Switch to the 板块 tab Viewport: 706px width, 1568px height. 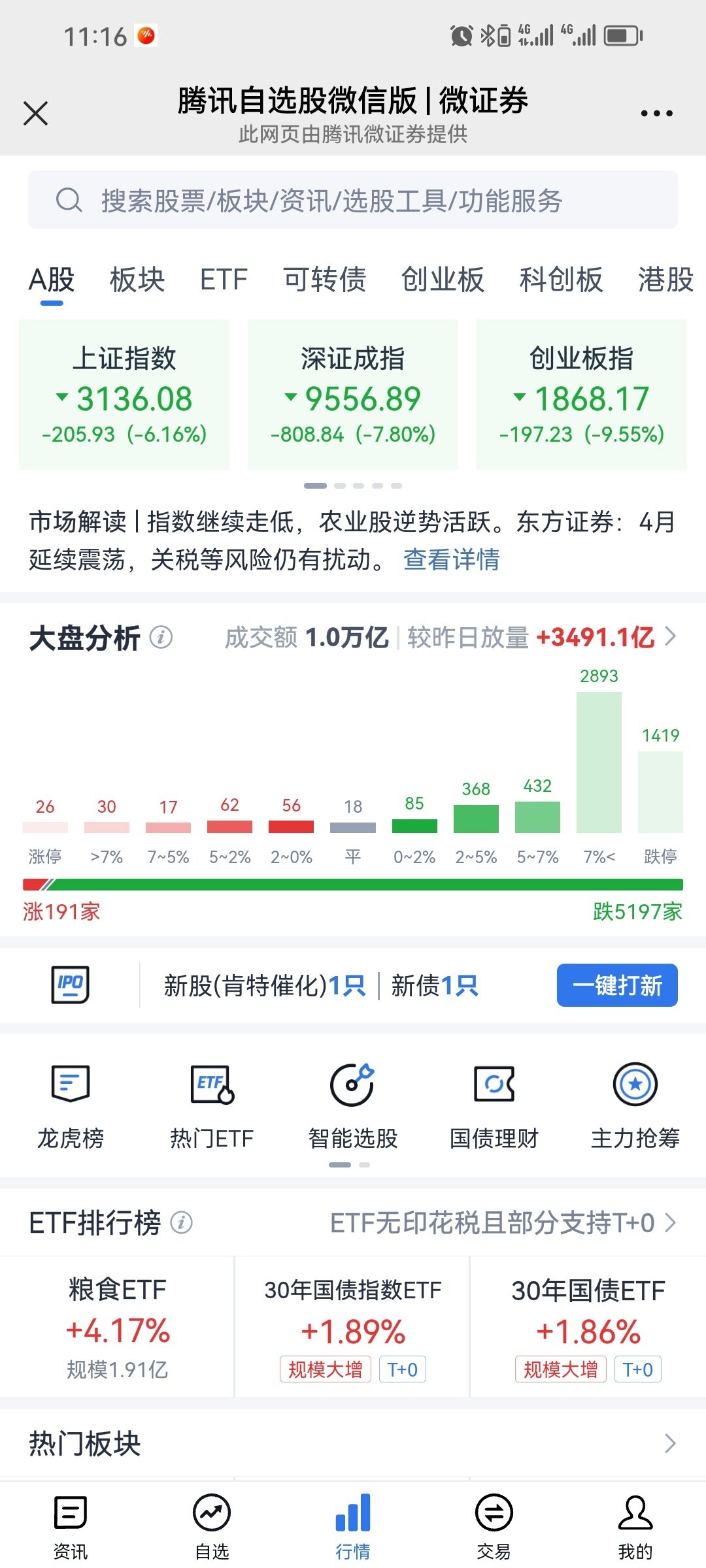(x=137, y=280)
